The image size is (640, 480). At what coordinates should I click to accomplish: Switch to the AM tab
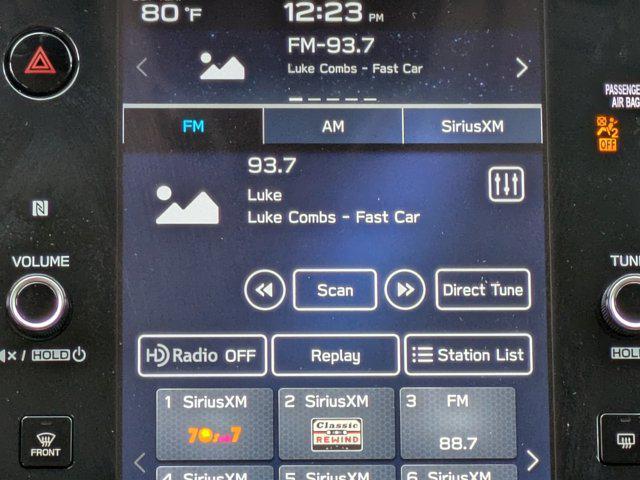click(333, 127)
